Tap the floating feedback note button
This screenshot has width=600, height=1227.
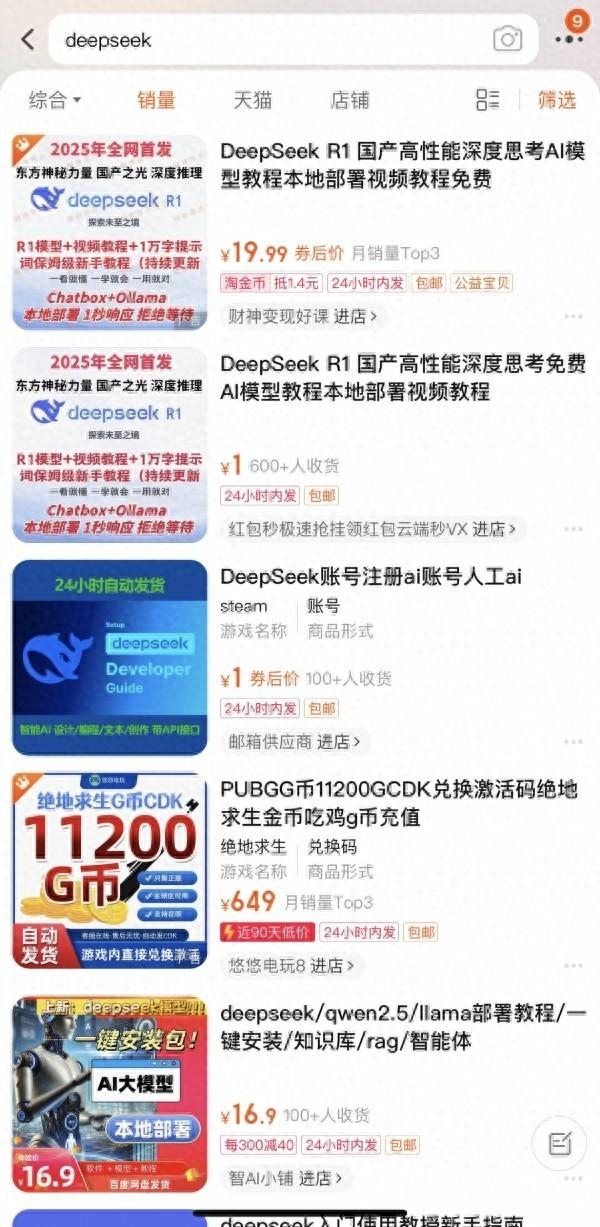(x=559, y=1142)
